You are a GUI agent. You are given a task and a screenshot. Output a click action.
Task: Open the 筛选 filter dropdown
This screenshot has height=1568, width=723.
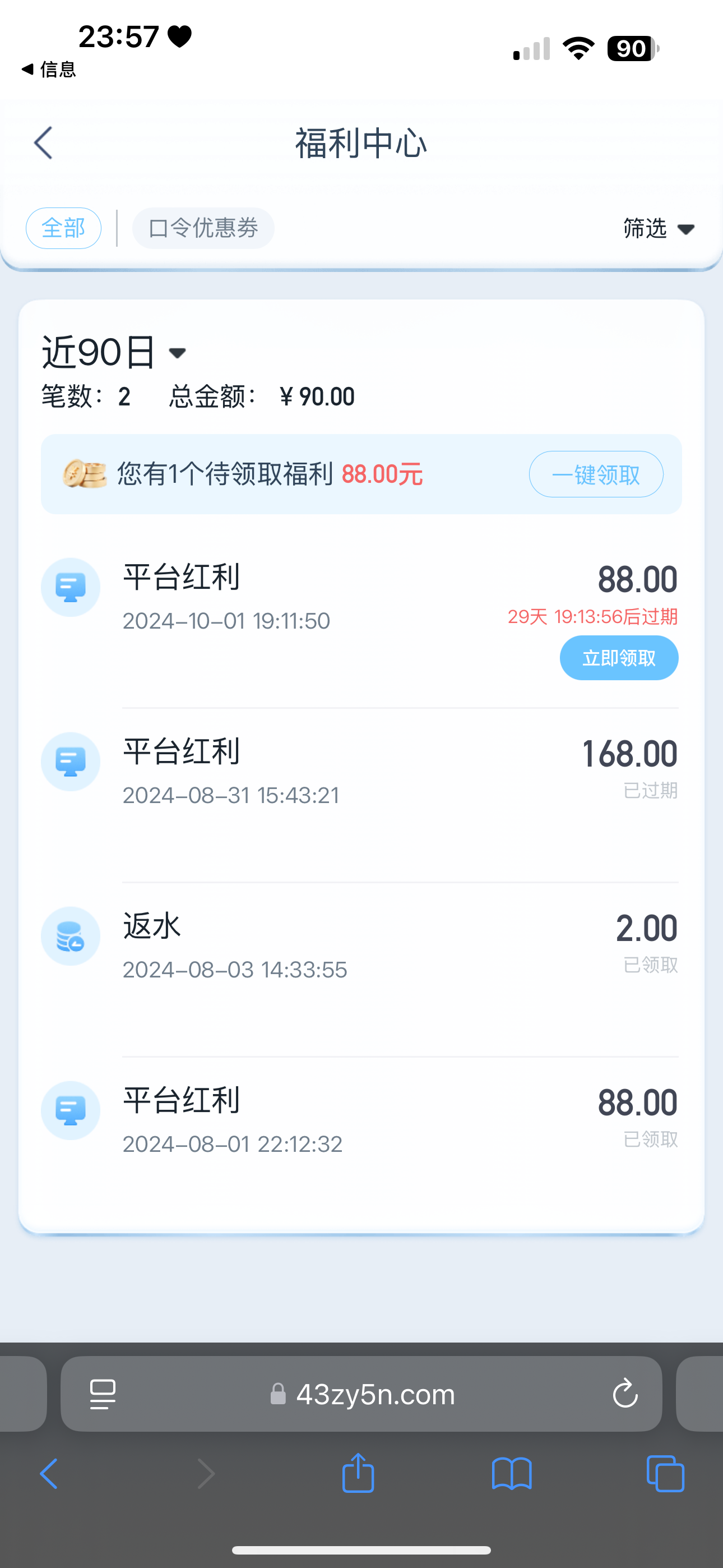pos(659,229)
